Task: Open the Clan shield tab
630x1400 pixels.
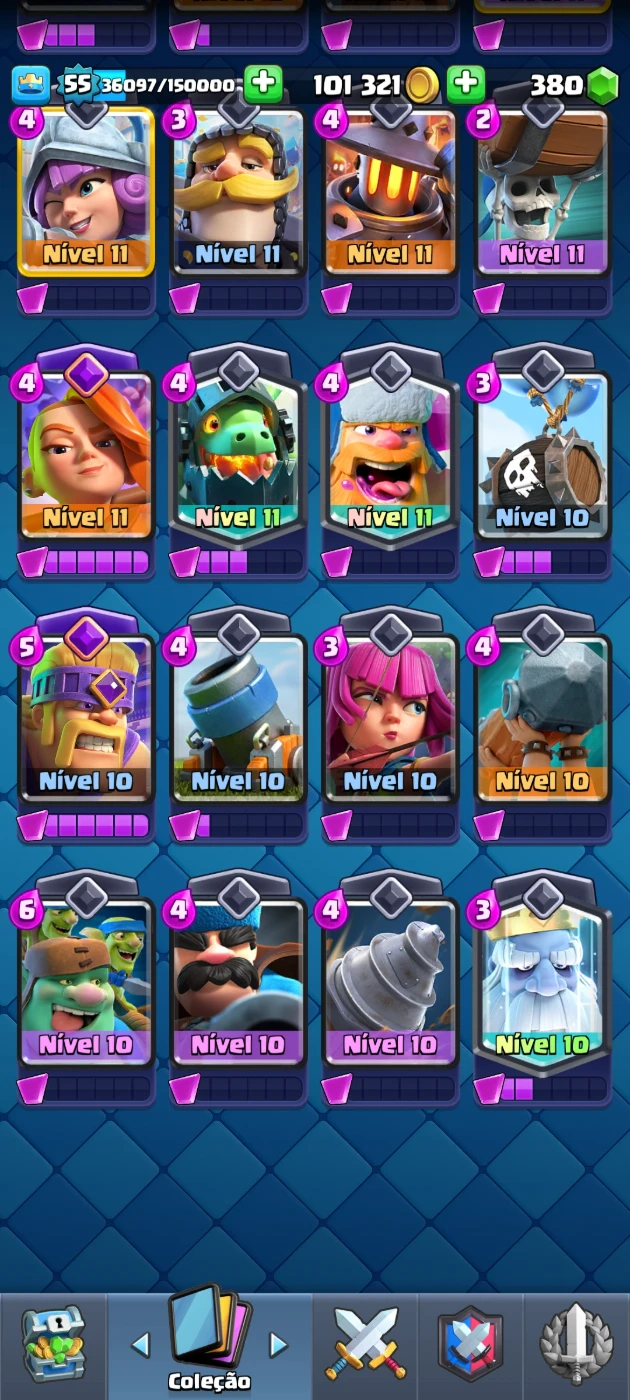Action: coord(470,1345)
